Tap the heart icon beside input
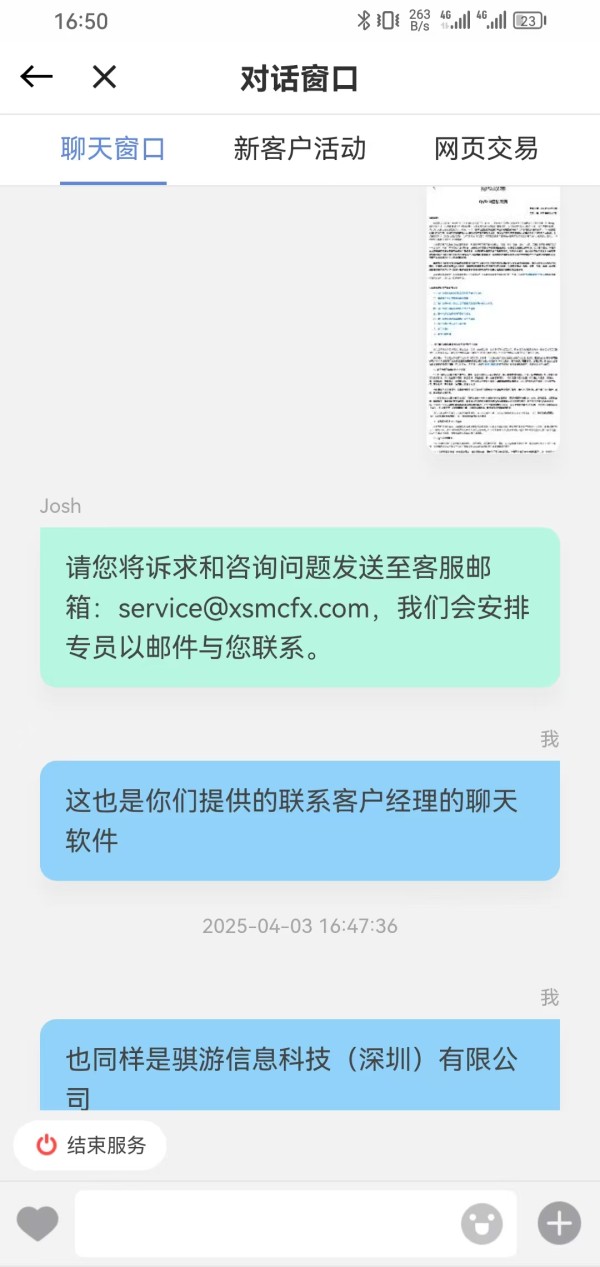Image resolution: width=600 pixels, height=1267 pixels. tap(37, 1223)
